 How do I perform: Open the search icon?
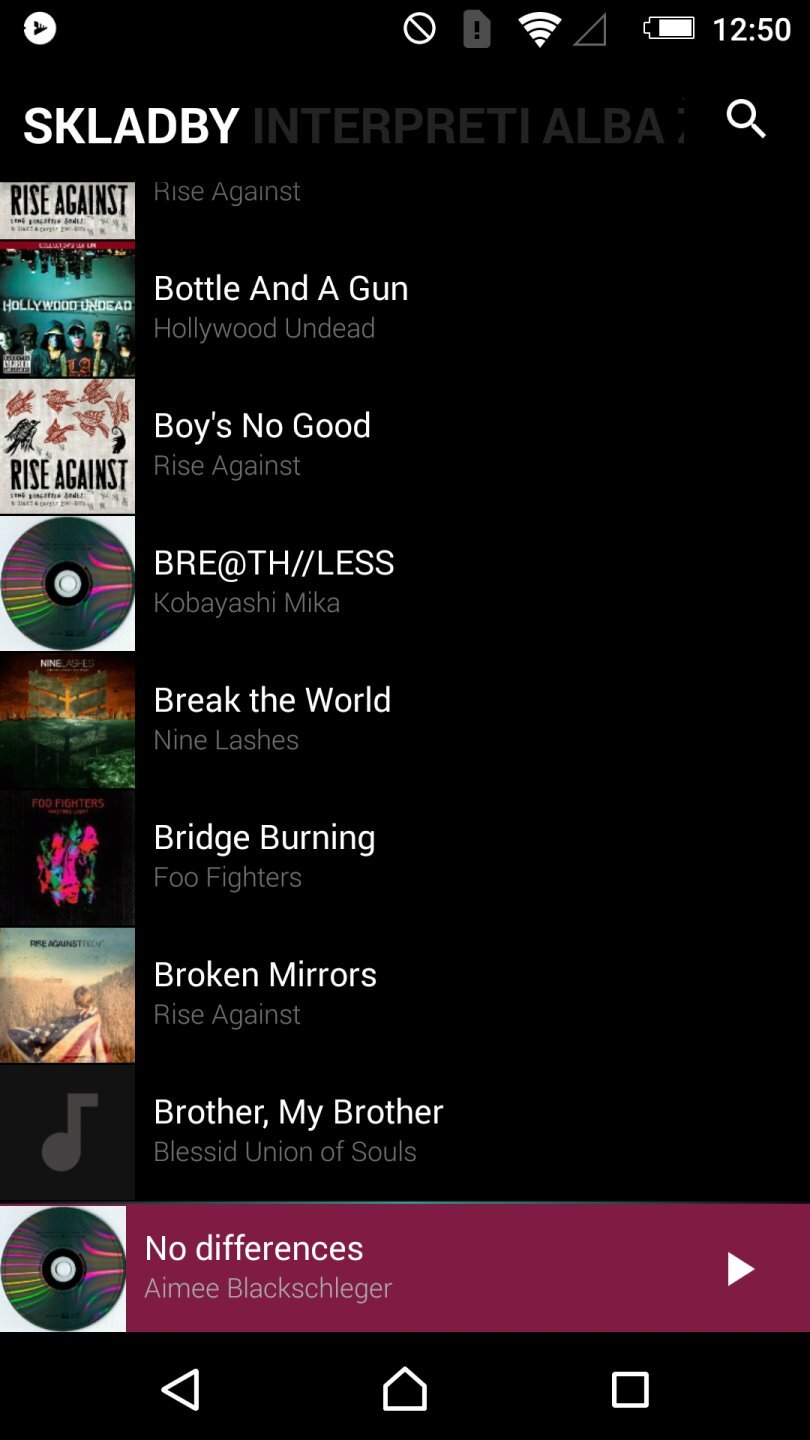point(745,120)
